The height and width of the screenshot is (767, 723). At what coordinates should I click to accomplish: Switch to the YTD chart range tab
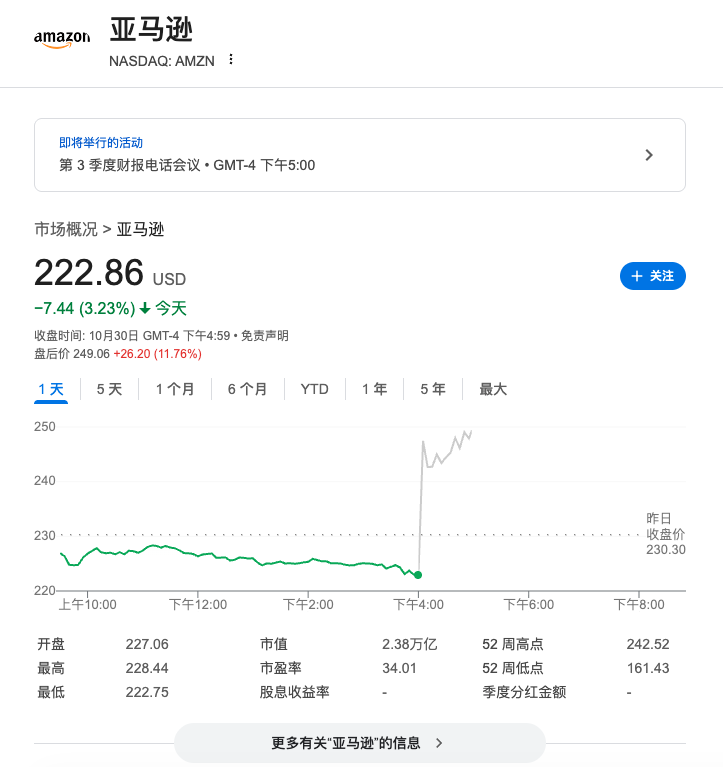(314, 389)
